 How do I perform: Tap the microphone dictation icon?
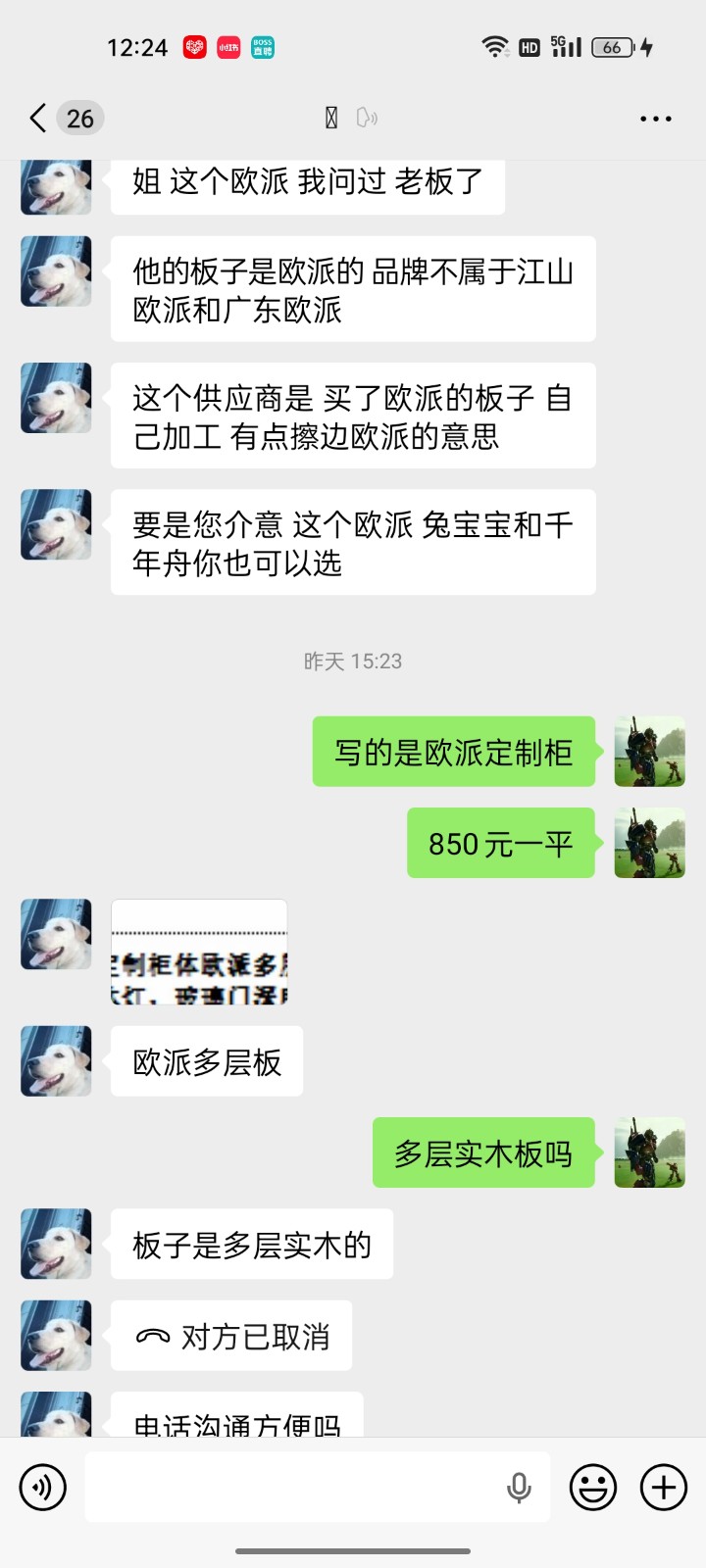(x=519, y=1488)
